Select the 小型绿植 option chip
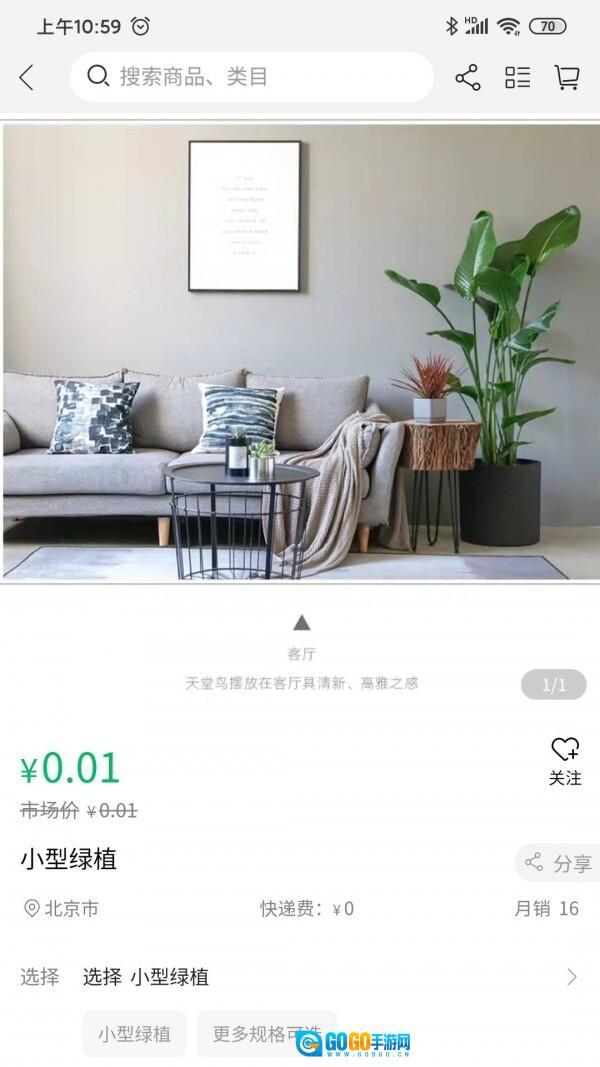The width and height of the screenshot is (600, 1067). point(134,1033)
